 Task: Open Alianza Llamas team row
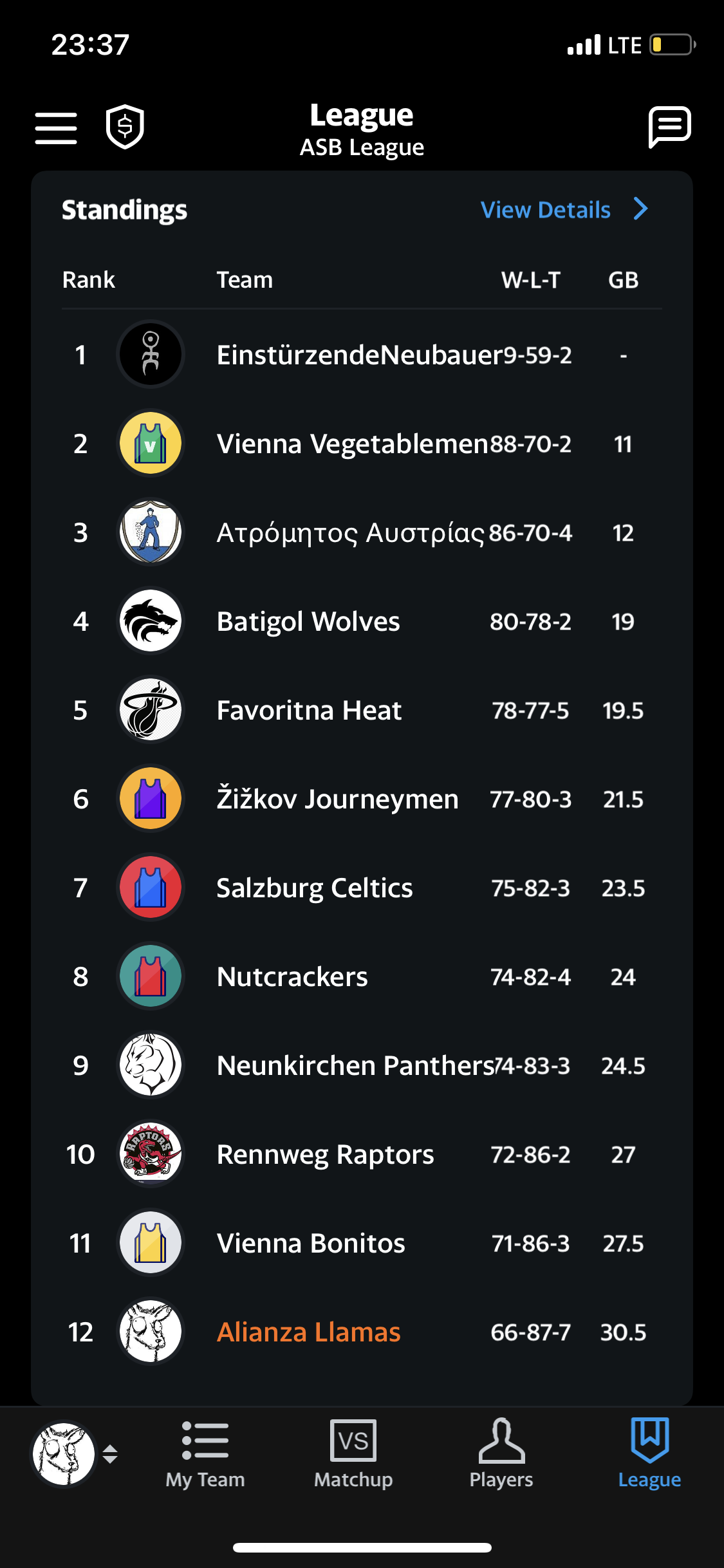tap(362, 1332)
